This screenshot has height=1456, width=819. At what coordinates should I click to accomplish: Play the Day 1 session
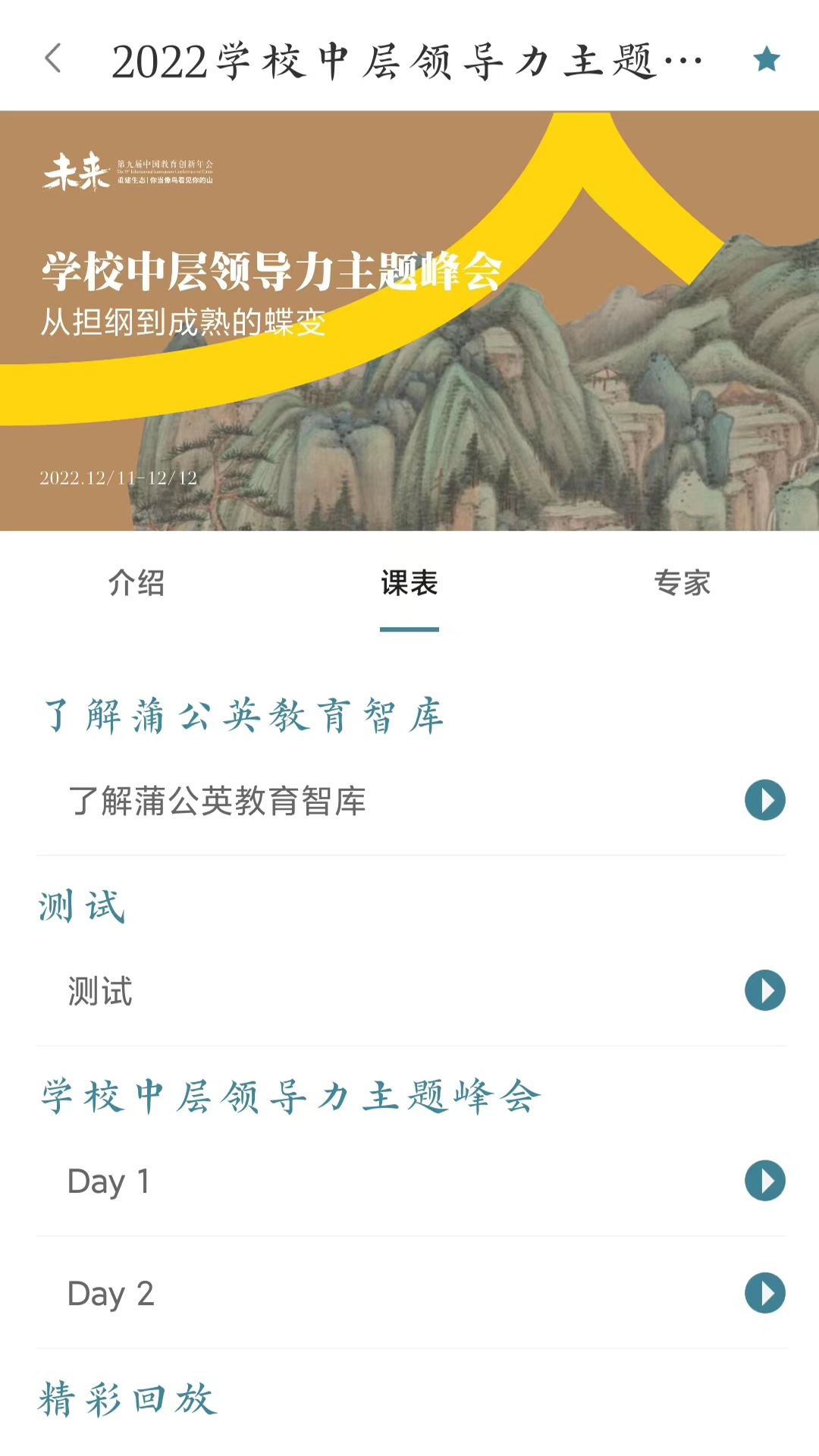(x=765, y=1181)
